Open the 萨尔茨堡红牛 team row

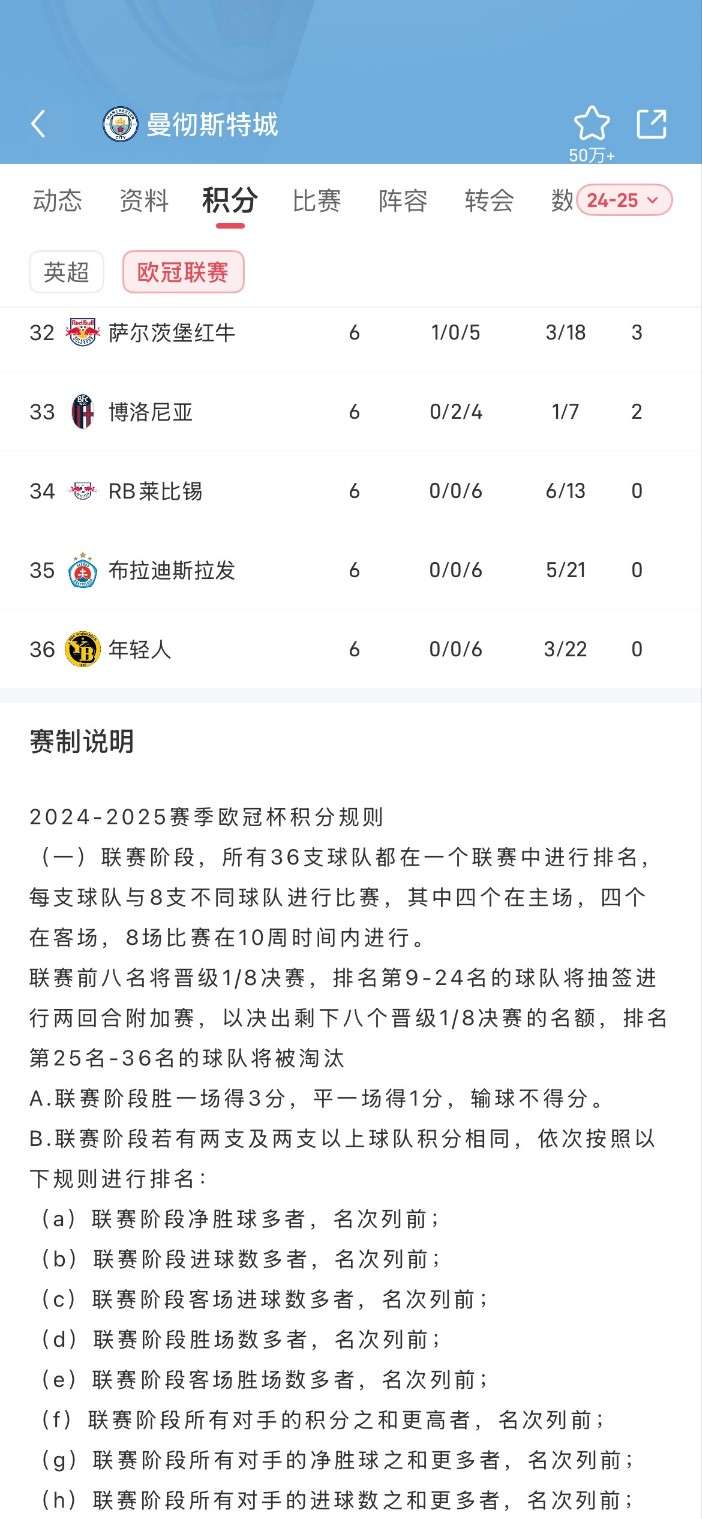click(x=351, y=332)
